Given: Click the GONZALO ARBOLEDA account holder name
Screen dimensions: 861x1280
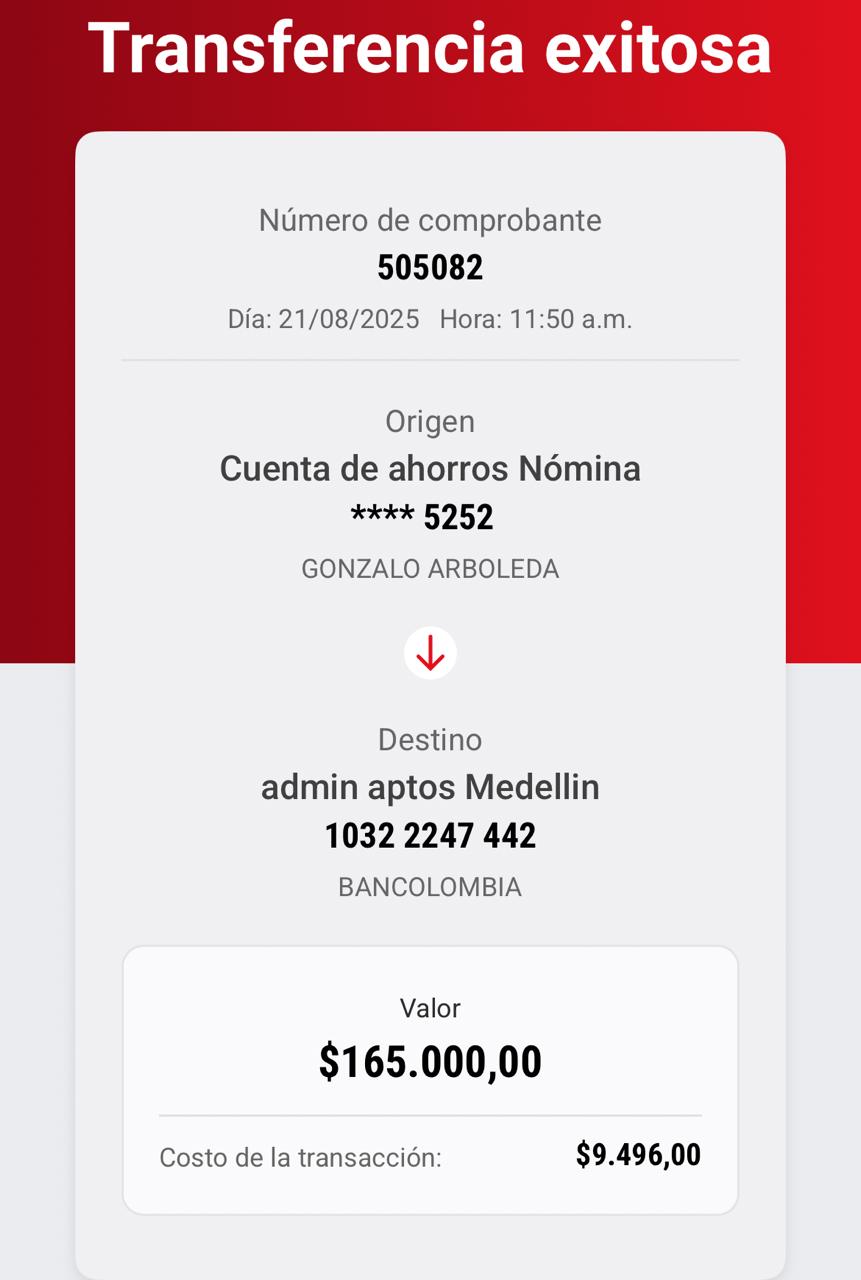Looking at the screenshot, I should click(x=430, y=568).
